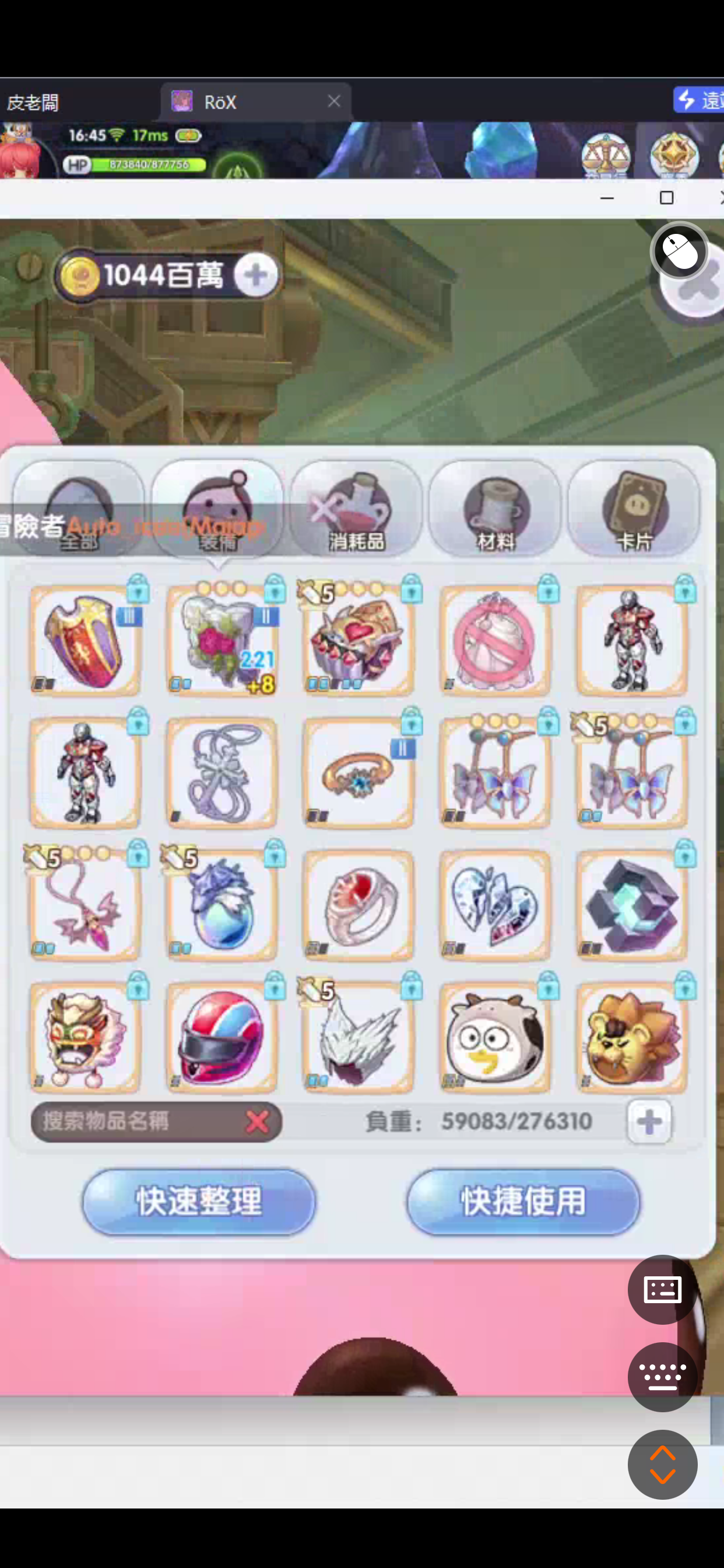Select the broken crystal heart item
Viewport: 724px width, 1568px height.
[495, 905]
